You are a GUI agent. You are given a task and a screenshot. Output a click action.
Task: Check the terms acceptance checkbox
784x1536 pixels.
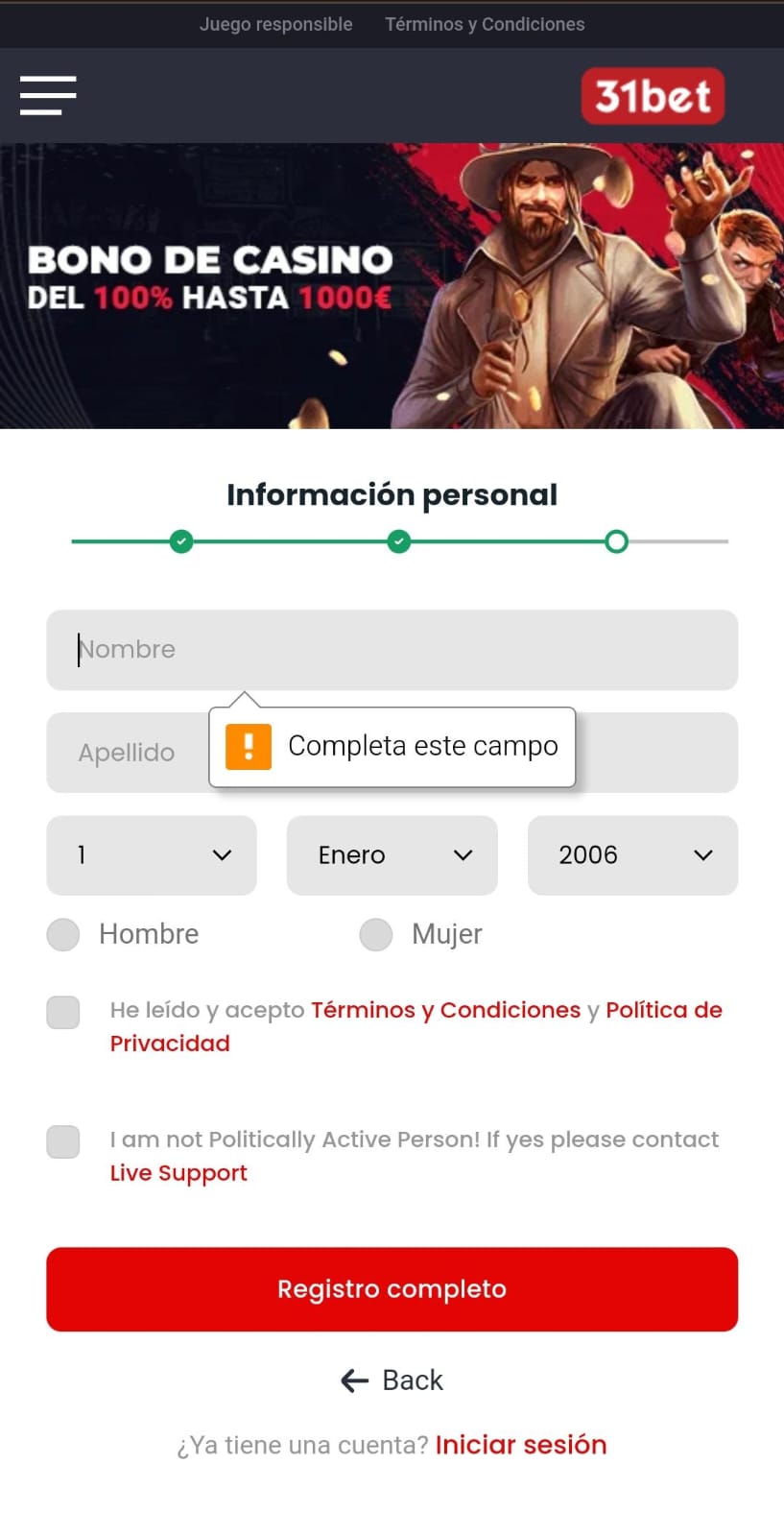[x=63, y=1012]
